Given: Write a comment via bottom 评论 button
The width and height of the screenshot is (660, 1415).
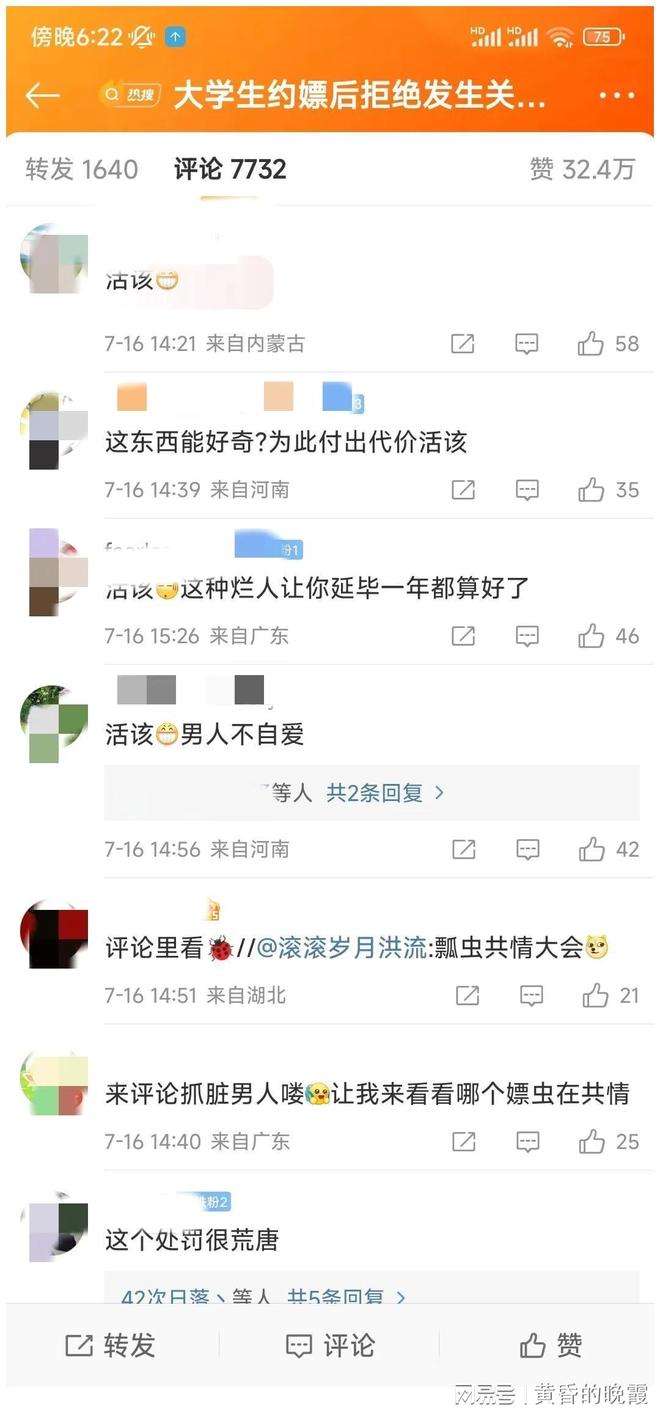Looking at the screenshot, I should point(330,1345).
